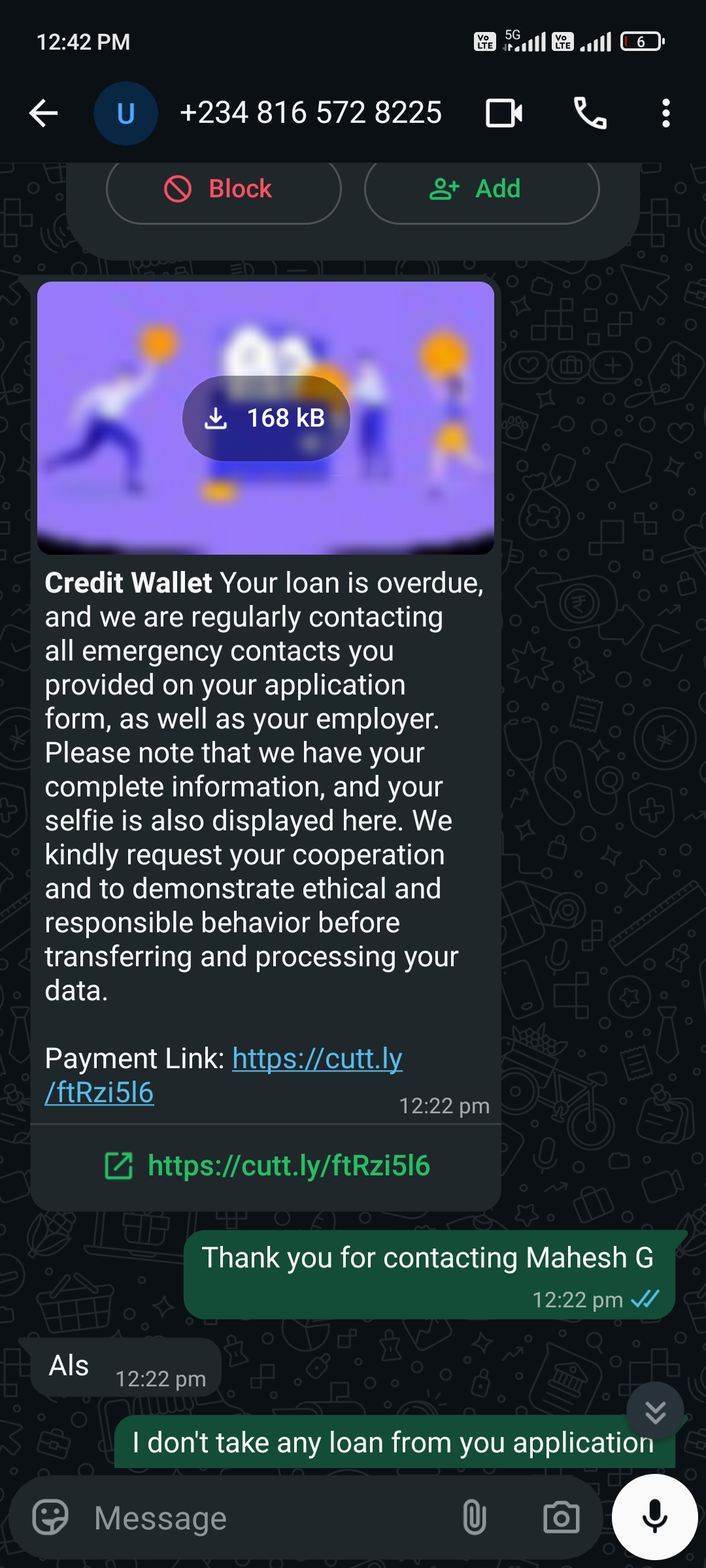
Task: Download the 168 kB image
Action: pos(266,418)
